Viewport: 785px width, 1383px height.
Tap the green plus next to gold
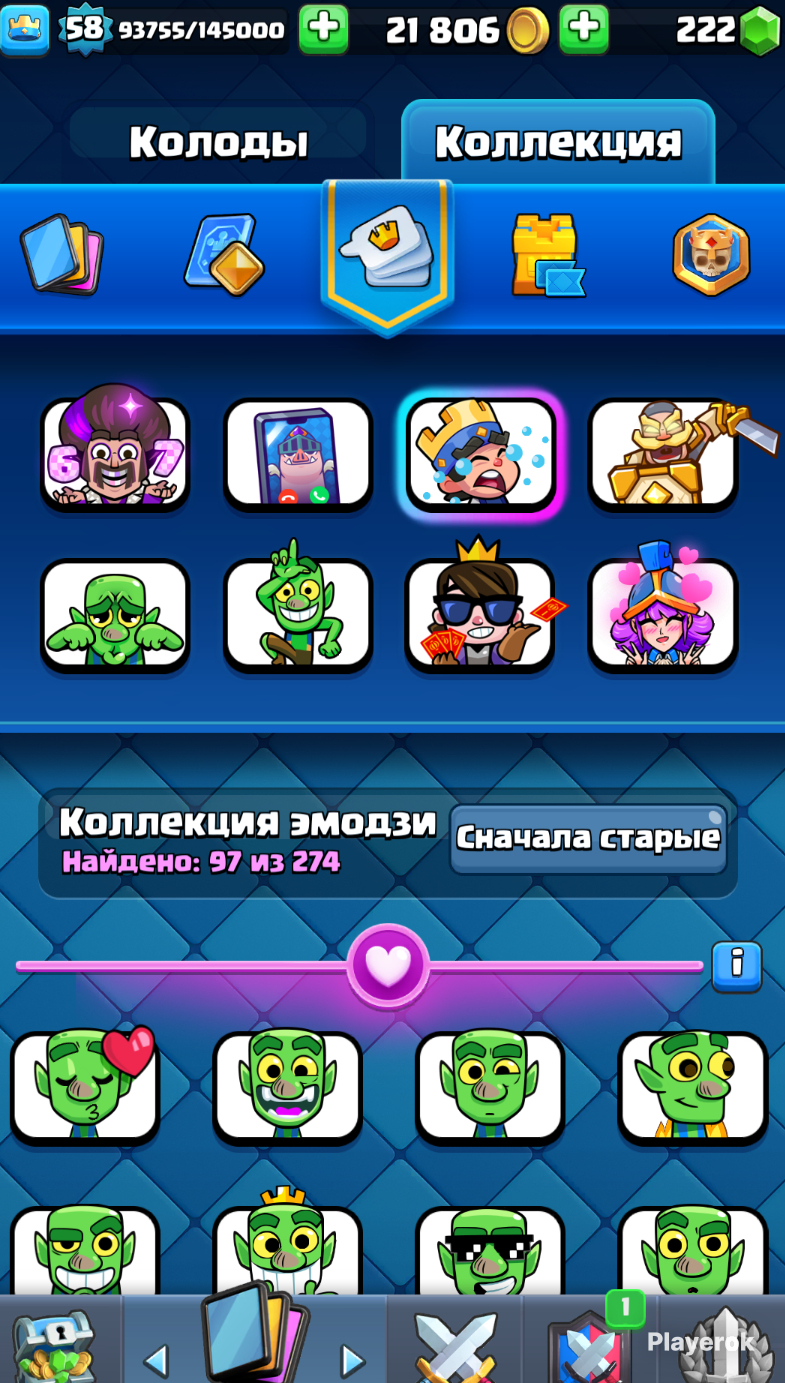[x=584, y=29]
